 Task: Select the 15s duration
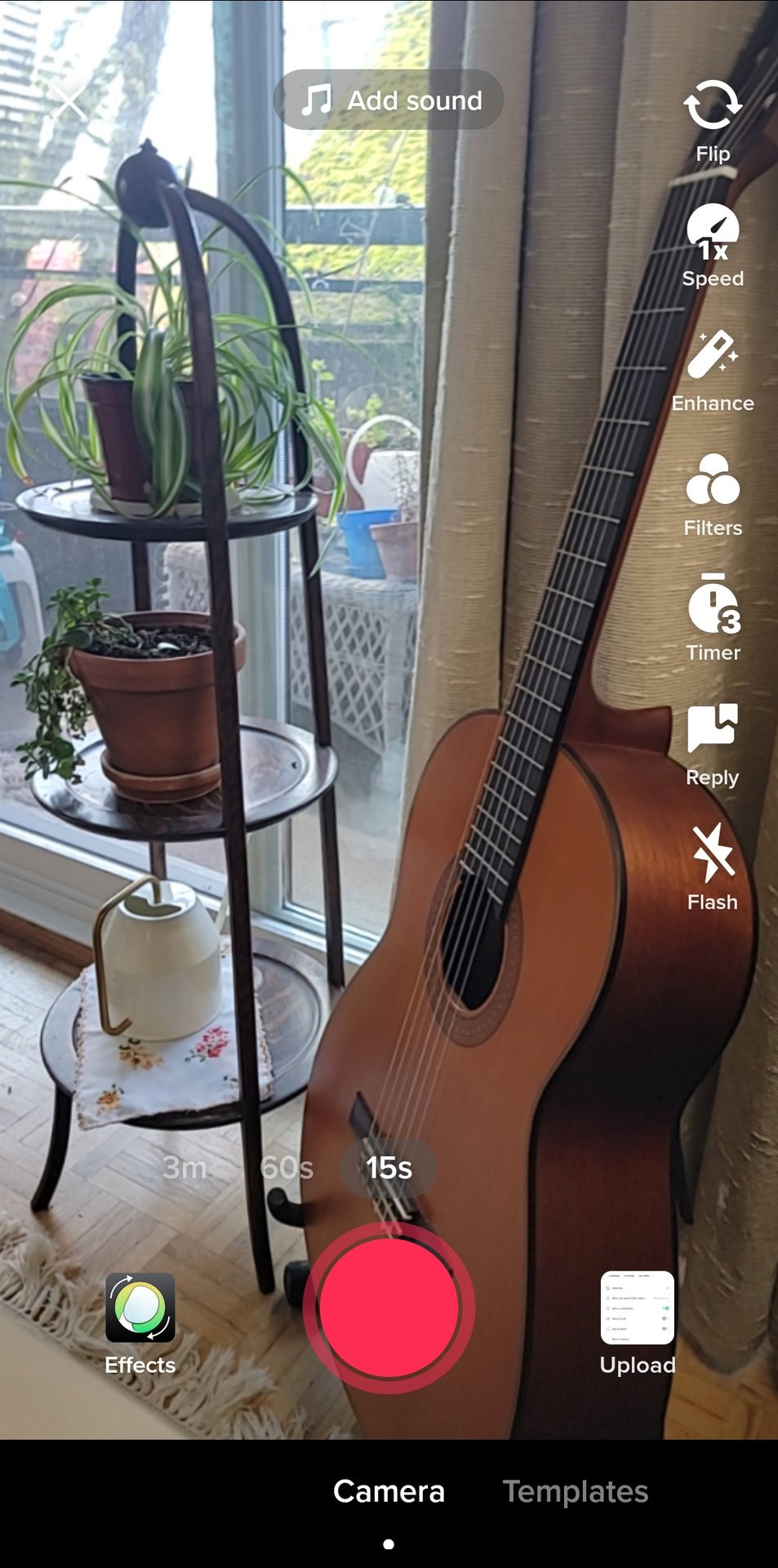pos(389,1168)
